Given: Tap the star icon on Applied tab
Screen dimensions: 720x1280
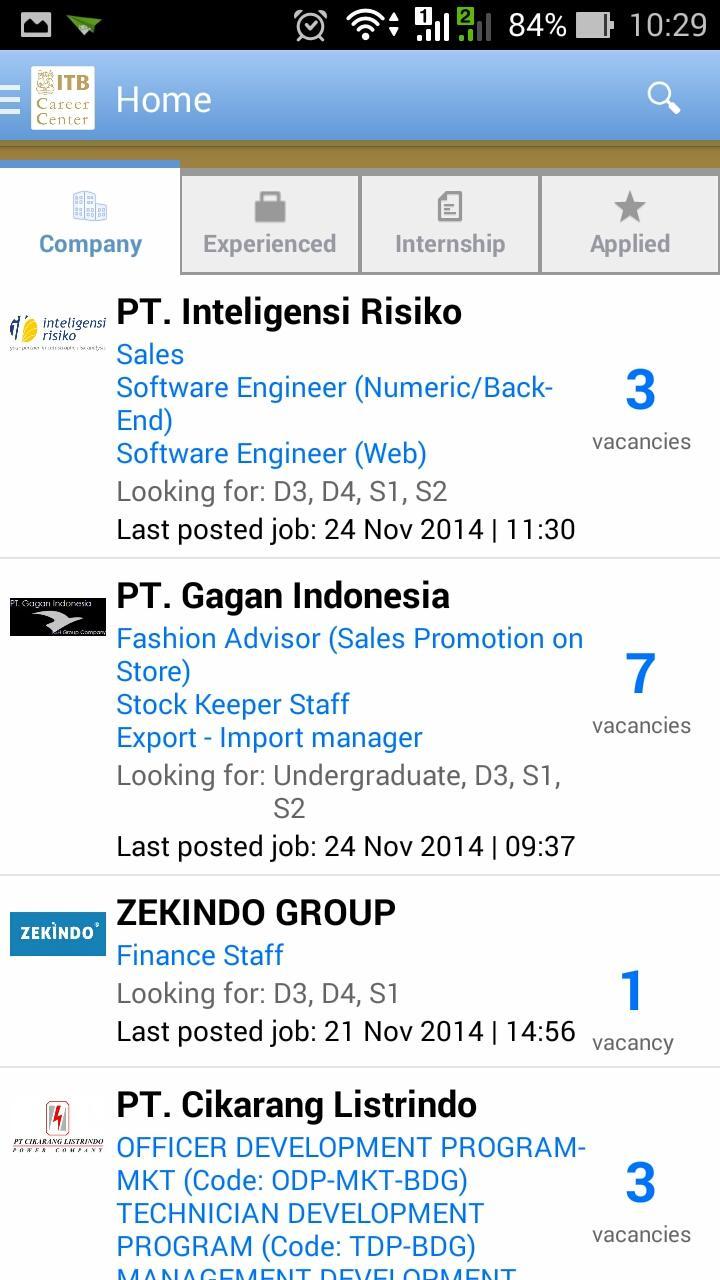Looking at the screenshot, I should pyautogui.click(x=629, y=205).
